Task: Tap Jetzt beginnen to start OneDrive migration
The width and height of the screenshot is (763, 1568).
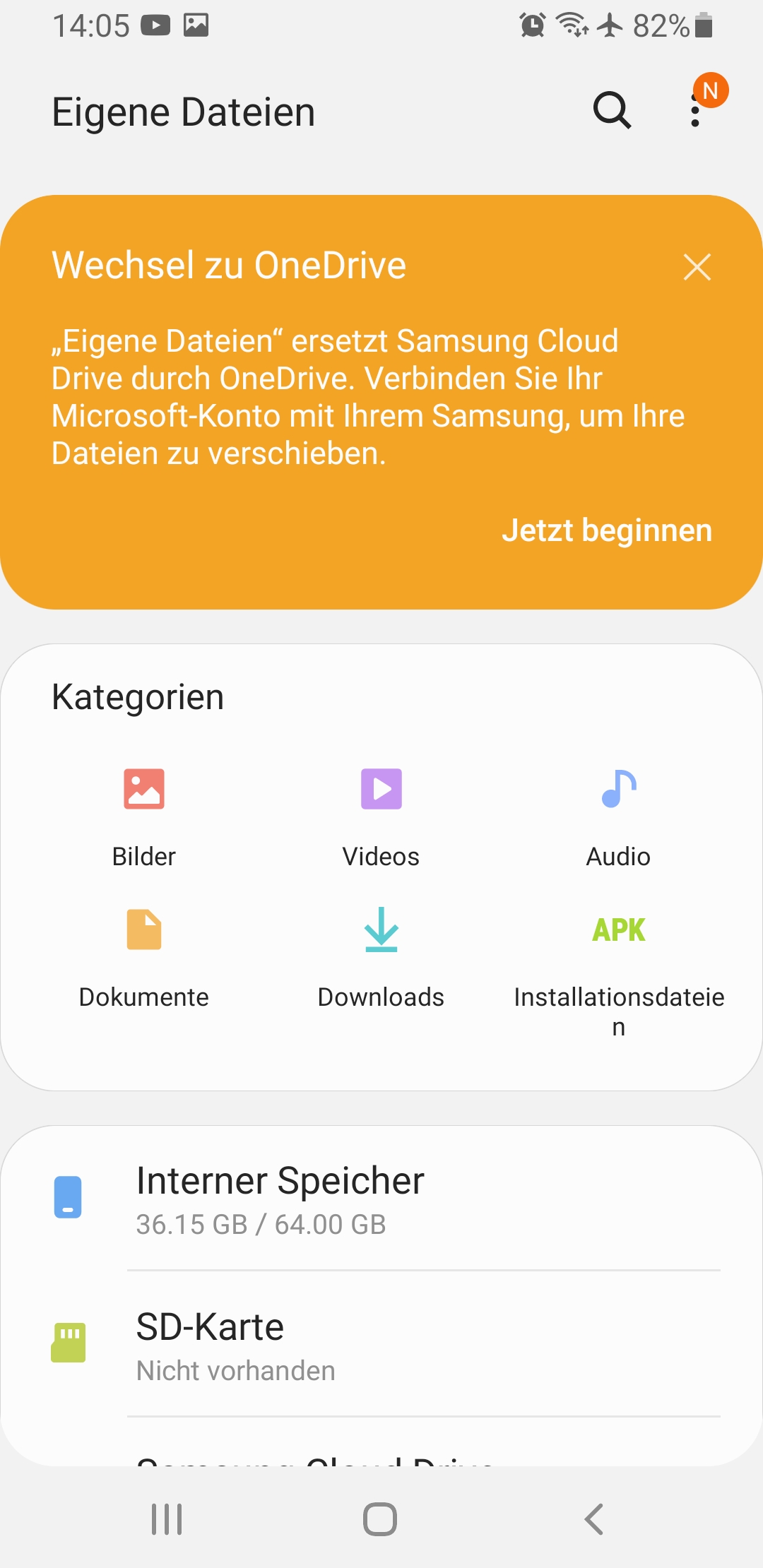Action: (x=606, y=530)
